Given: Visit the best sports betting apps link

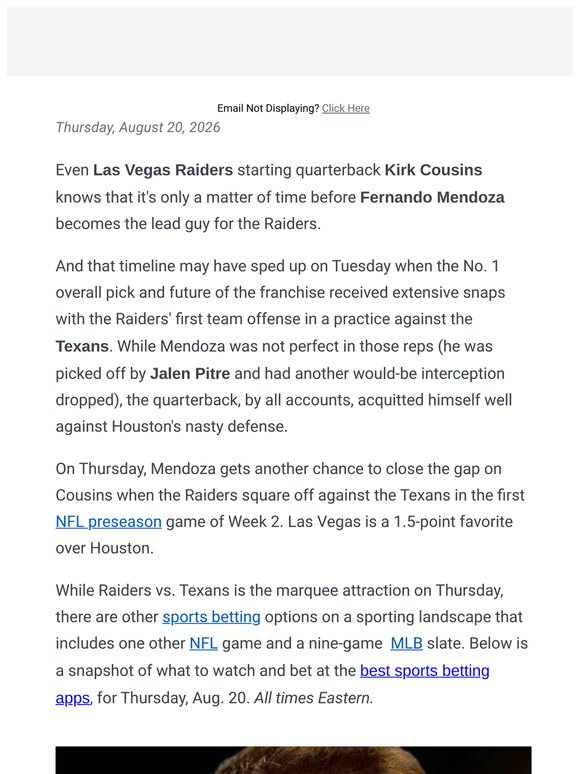Looking at the screenshot, I should [425, 671].
